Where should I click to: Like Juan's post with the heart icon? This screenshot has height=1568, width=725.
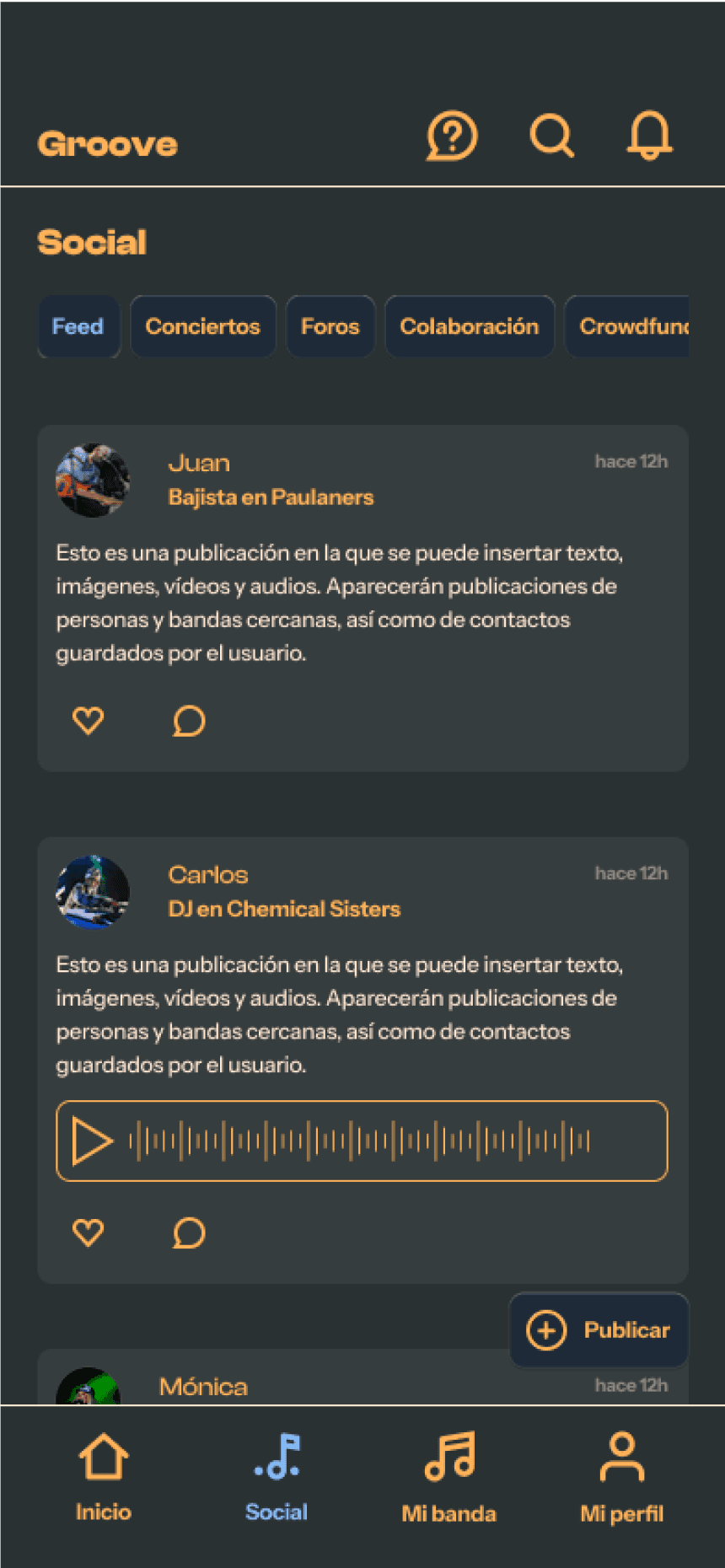pyautogui.click(x=88, y=720)
